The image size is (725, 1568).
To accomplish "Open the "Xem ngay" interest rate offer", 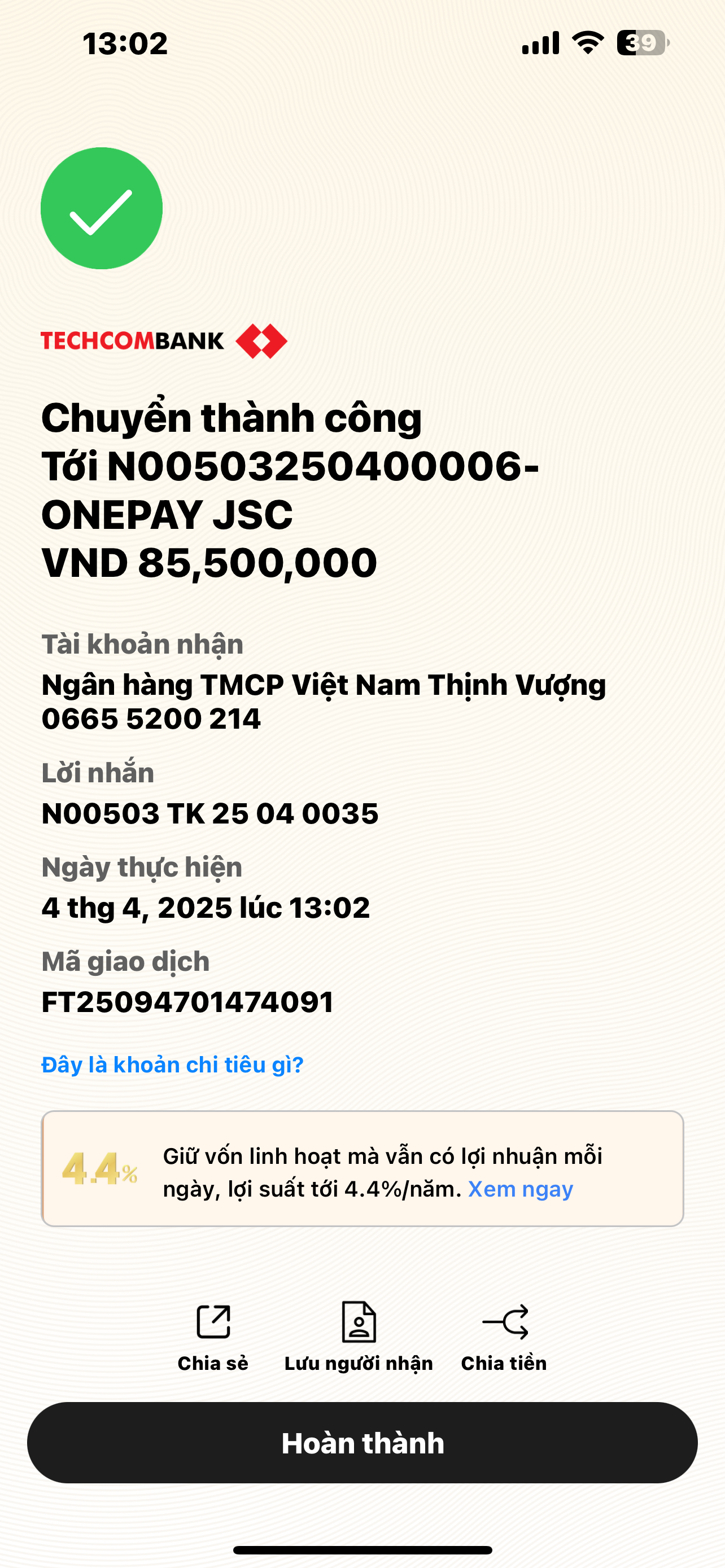I will pos(521,1189).
